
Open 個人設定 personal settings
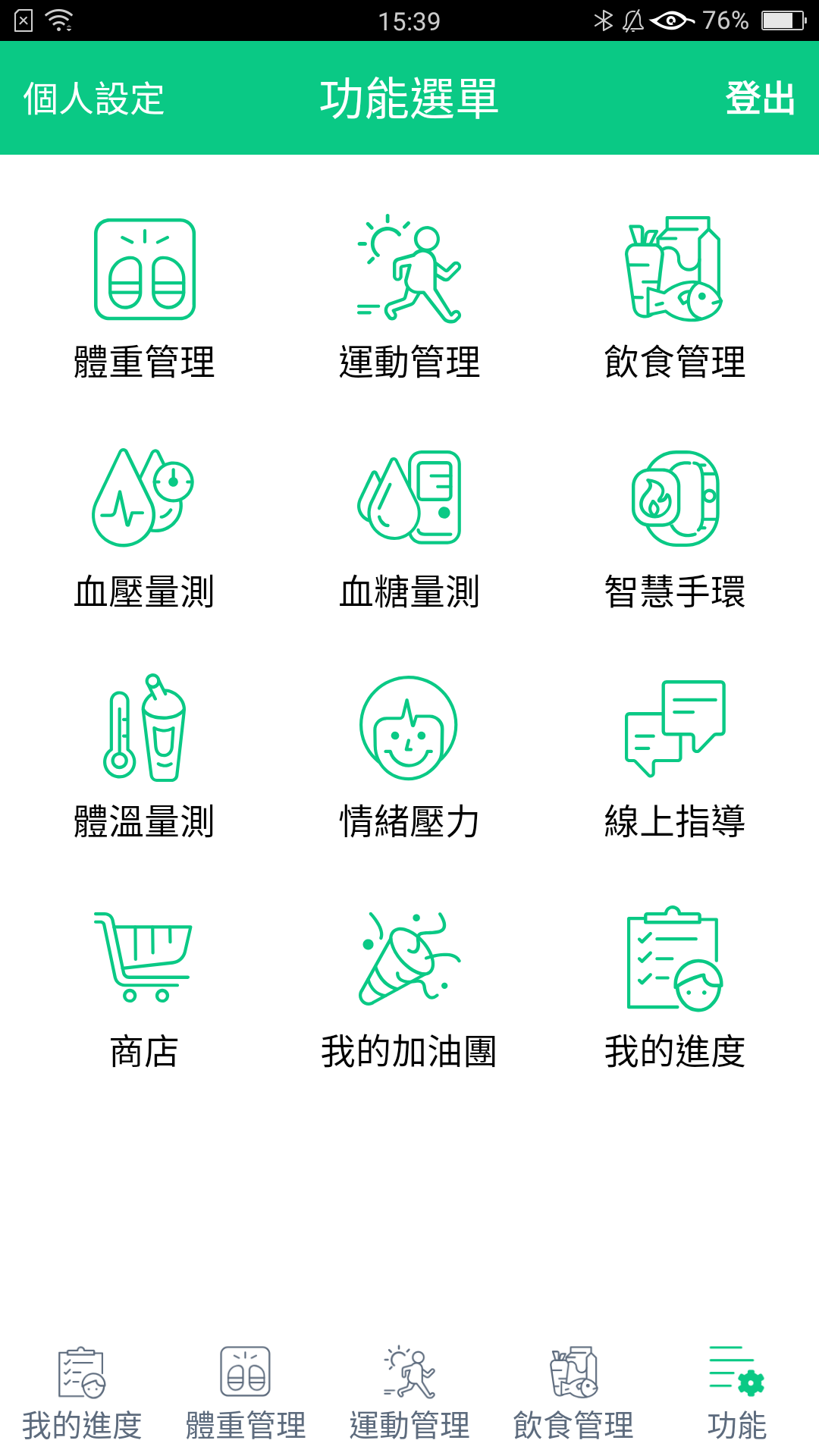(94, 99)
